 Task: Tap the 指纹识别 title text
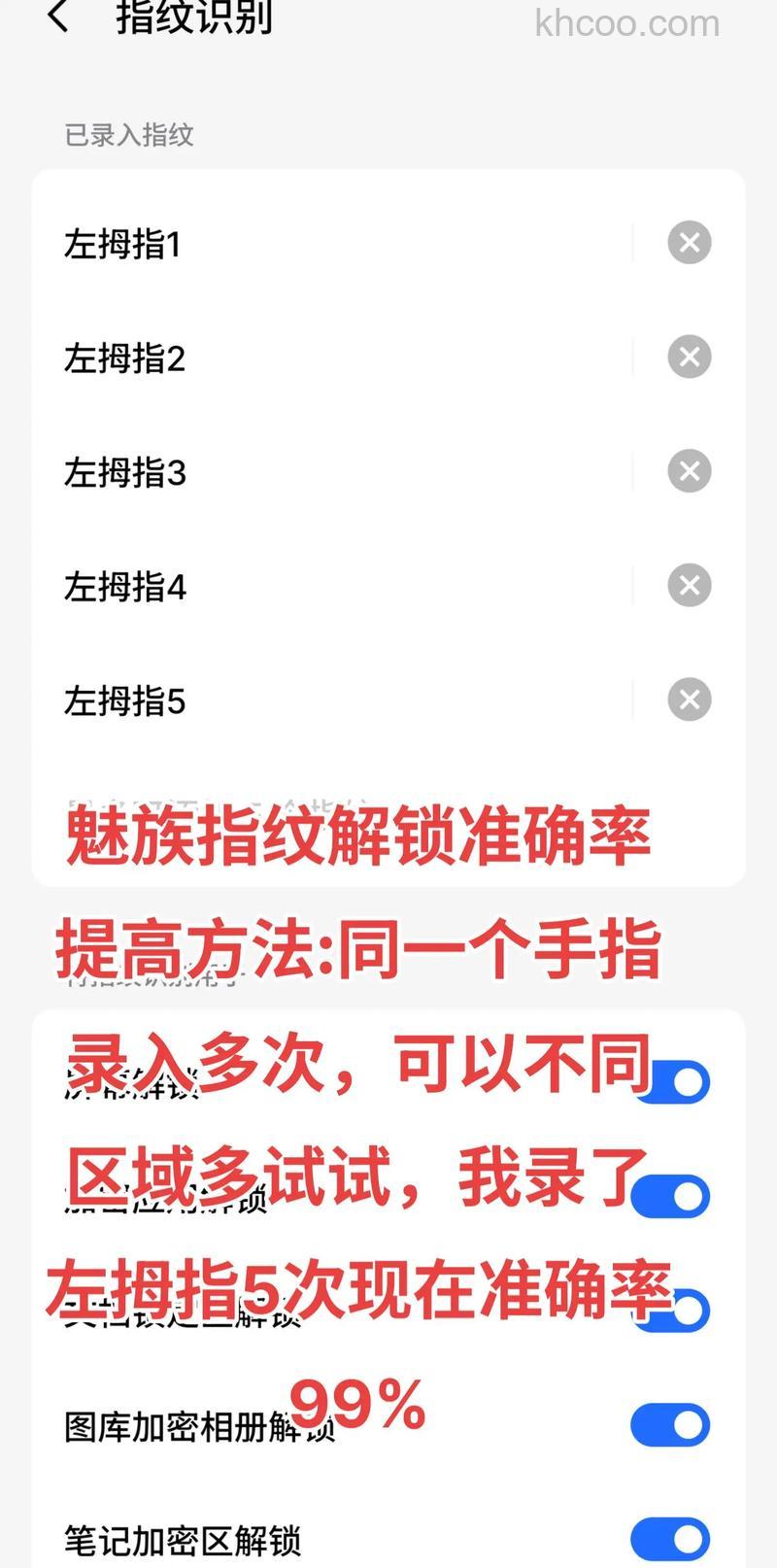click(x=193, y=16)
